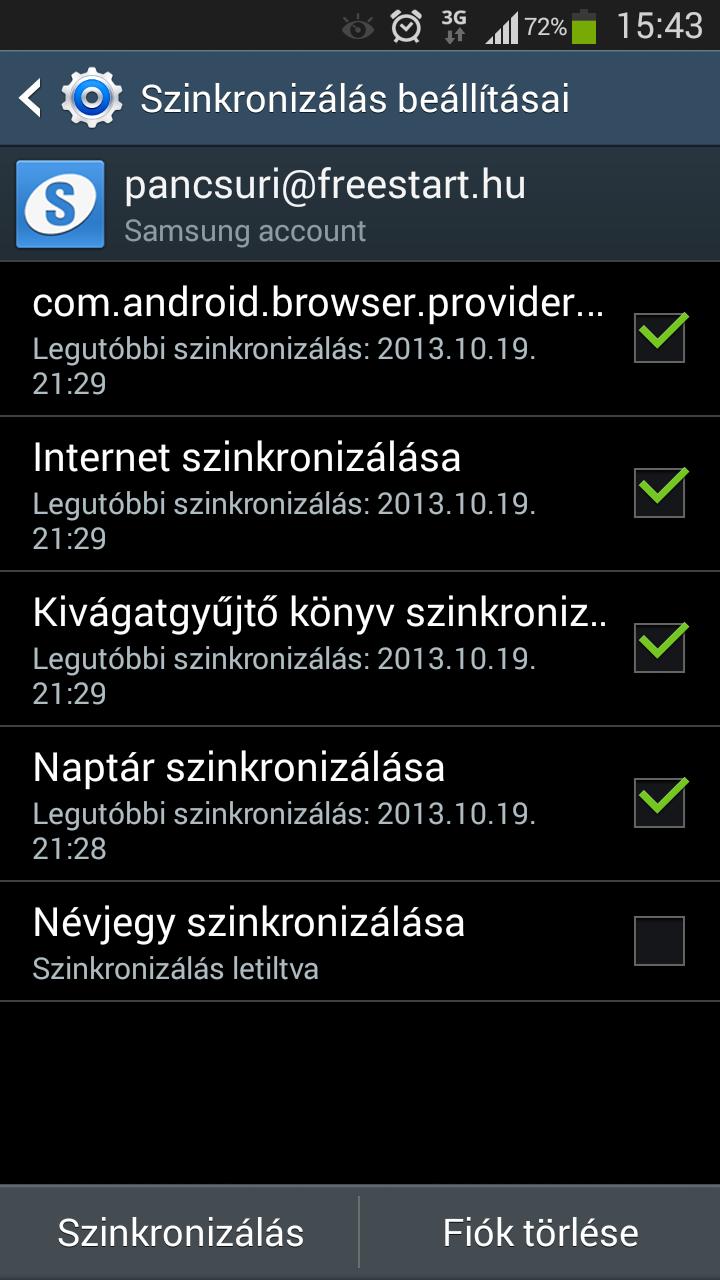
Task: Toggle Kivágatgyűjtő könyv sync checkbox
Action: click(x=659, y=648)
